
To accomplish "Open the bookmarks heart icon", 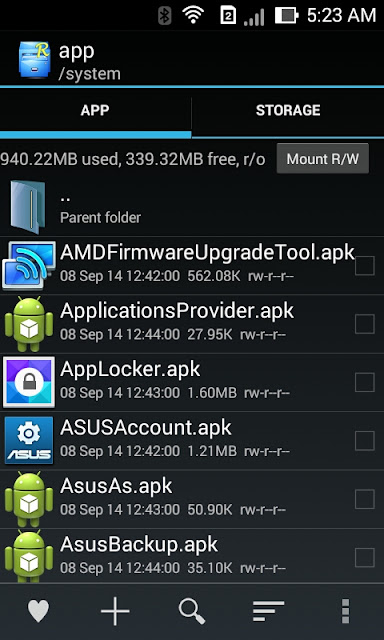I will tap(38, 611).
